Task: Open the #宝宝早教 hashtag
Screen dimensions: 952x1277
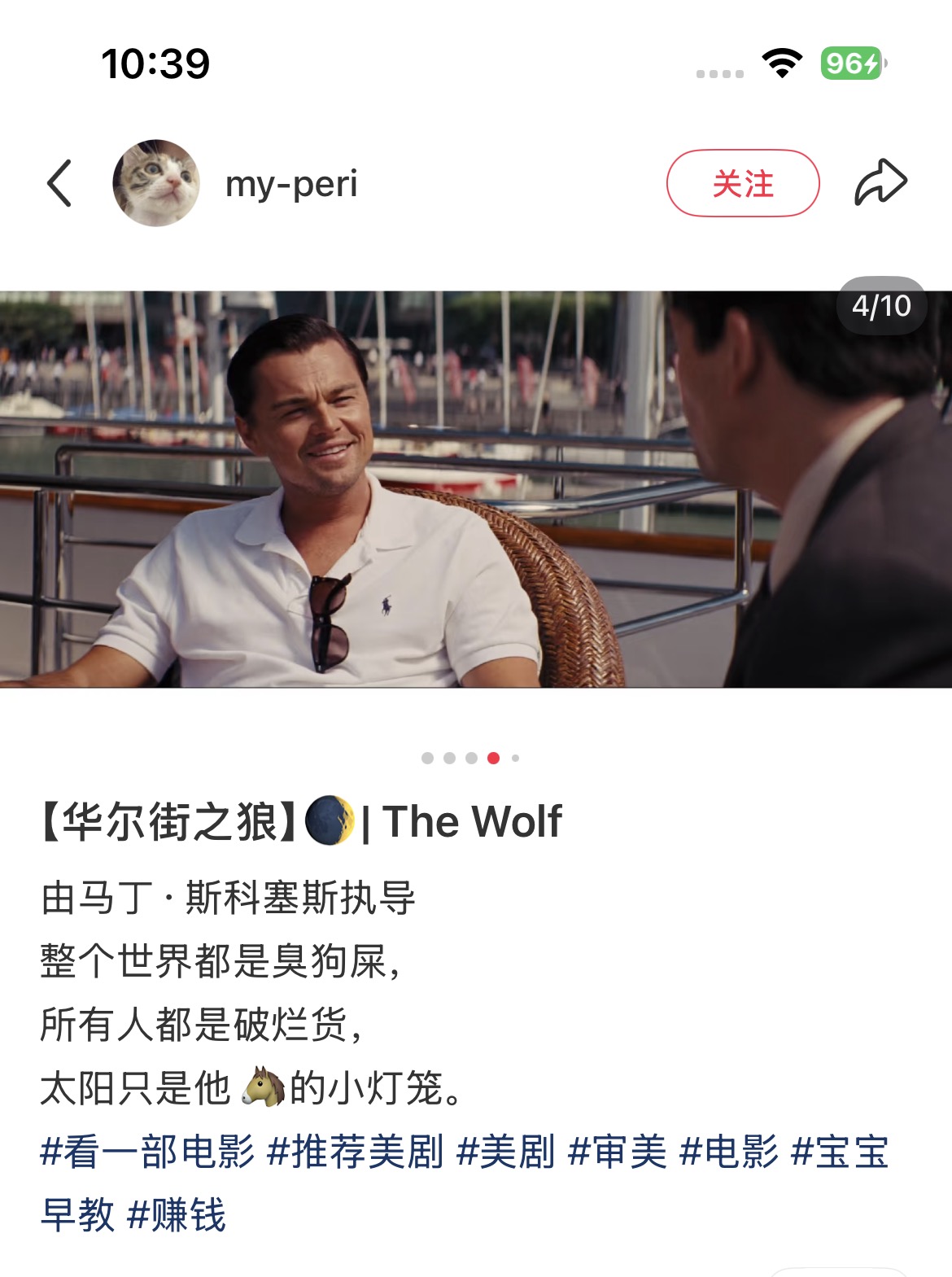Action: 841,1152
